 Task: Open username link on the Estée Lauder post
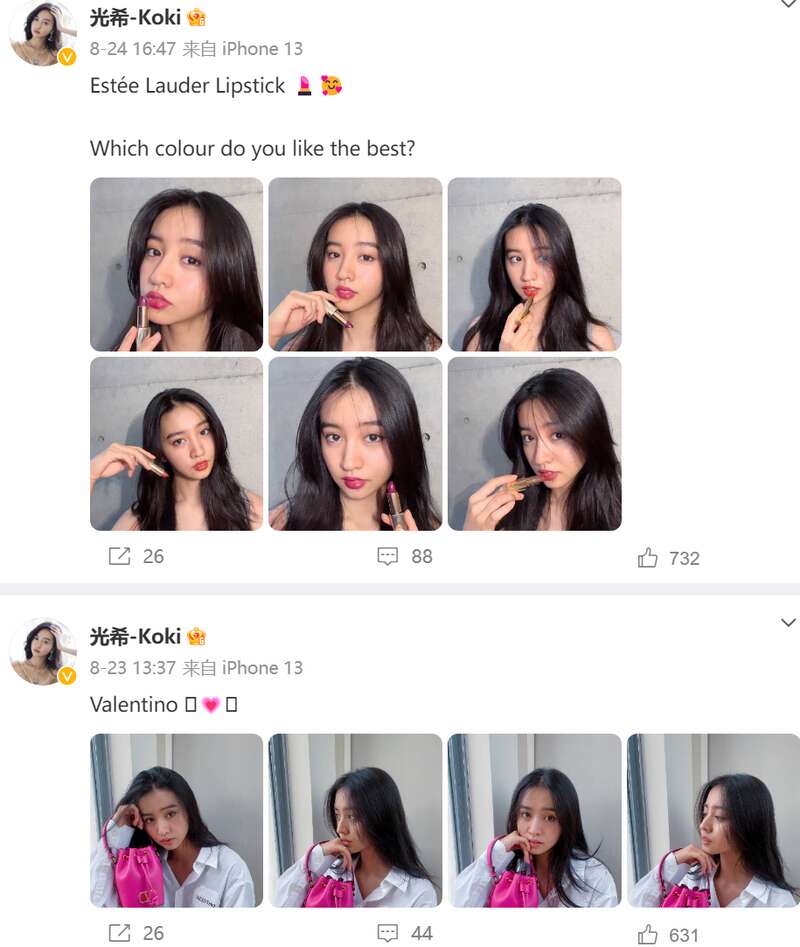[135, 18]
